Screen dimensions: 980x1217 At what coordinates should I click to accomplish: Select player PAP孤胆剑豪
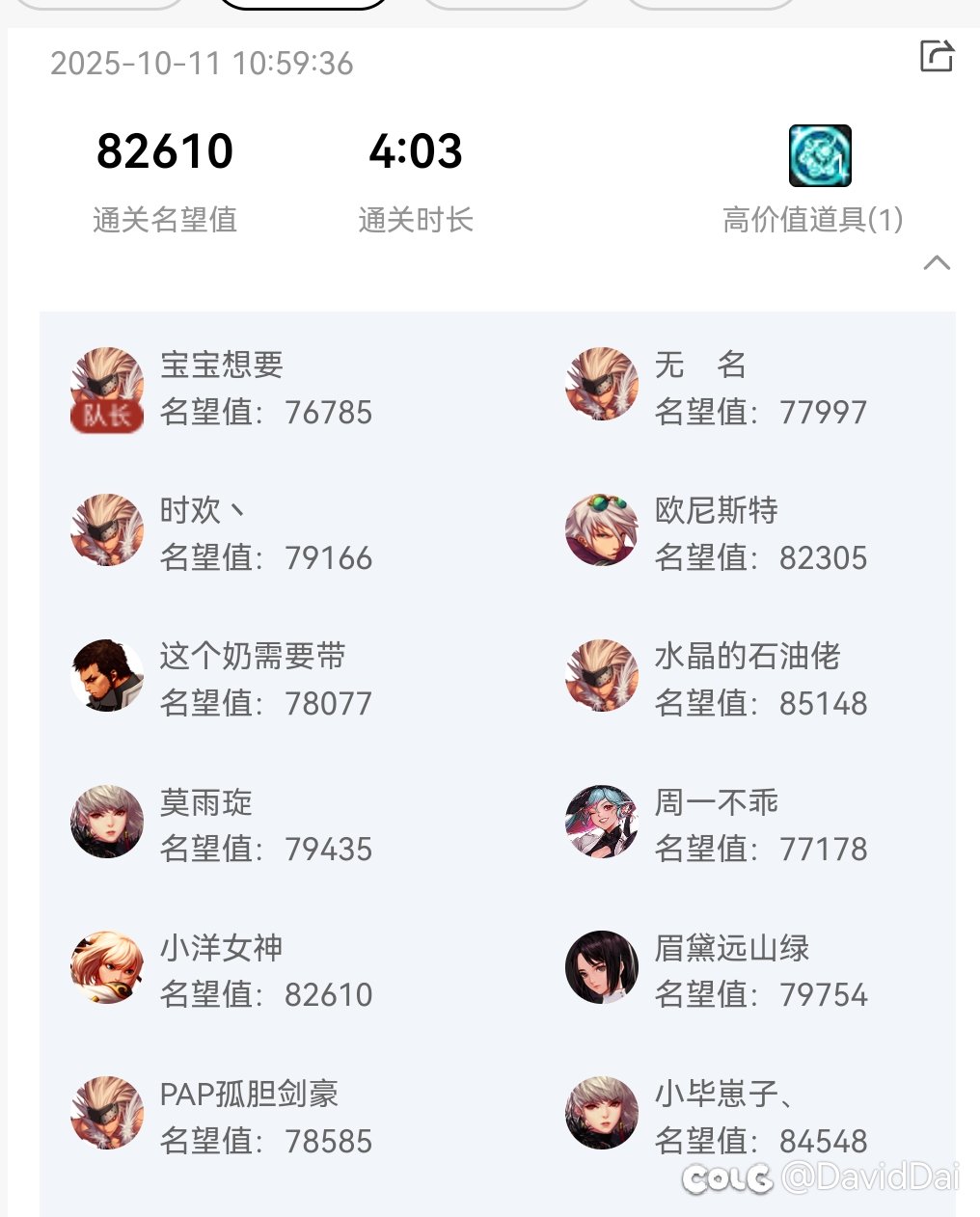[107, 1113]
